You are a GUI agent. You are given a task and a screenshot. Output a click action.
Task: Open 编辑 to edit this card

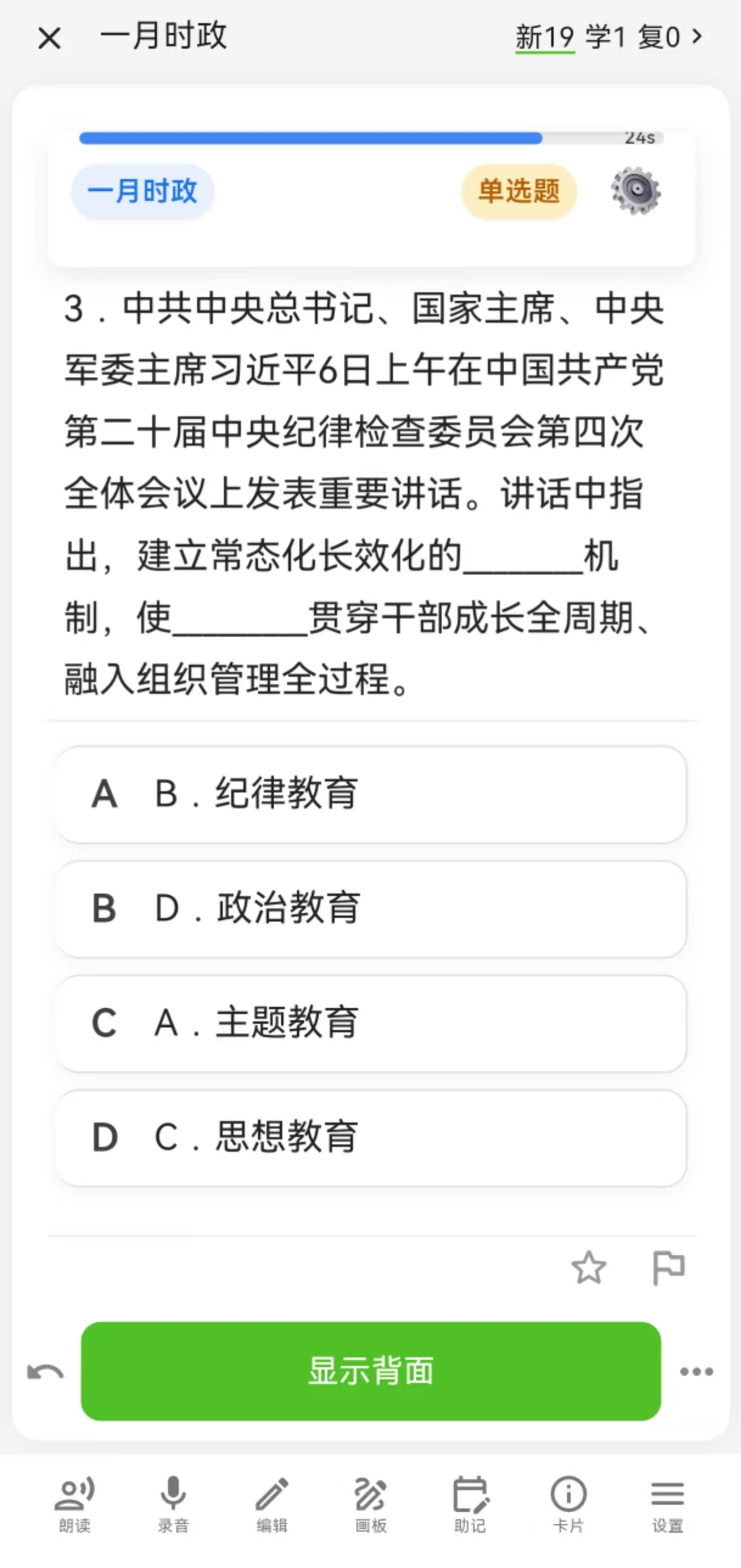pyautogui.click(x=272, y=1504)
